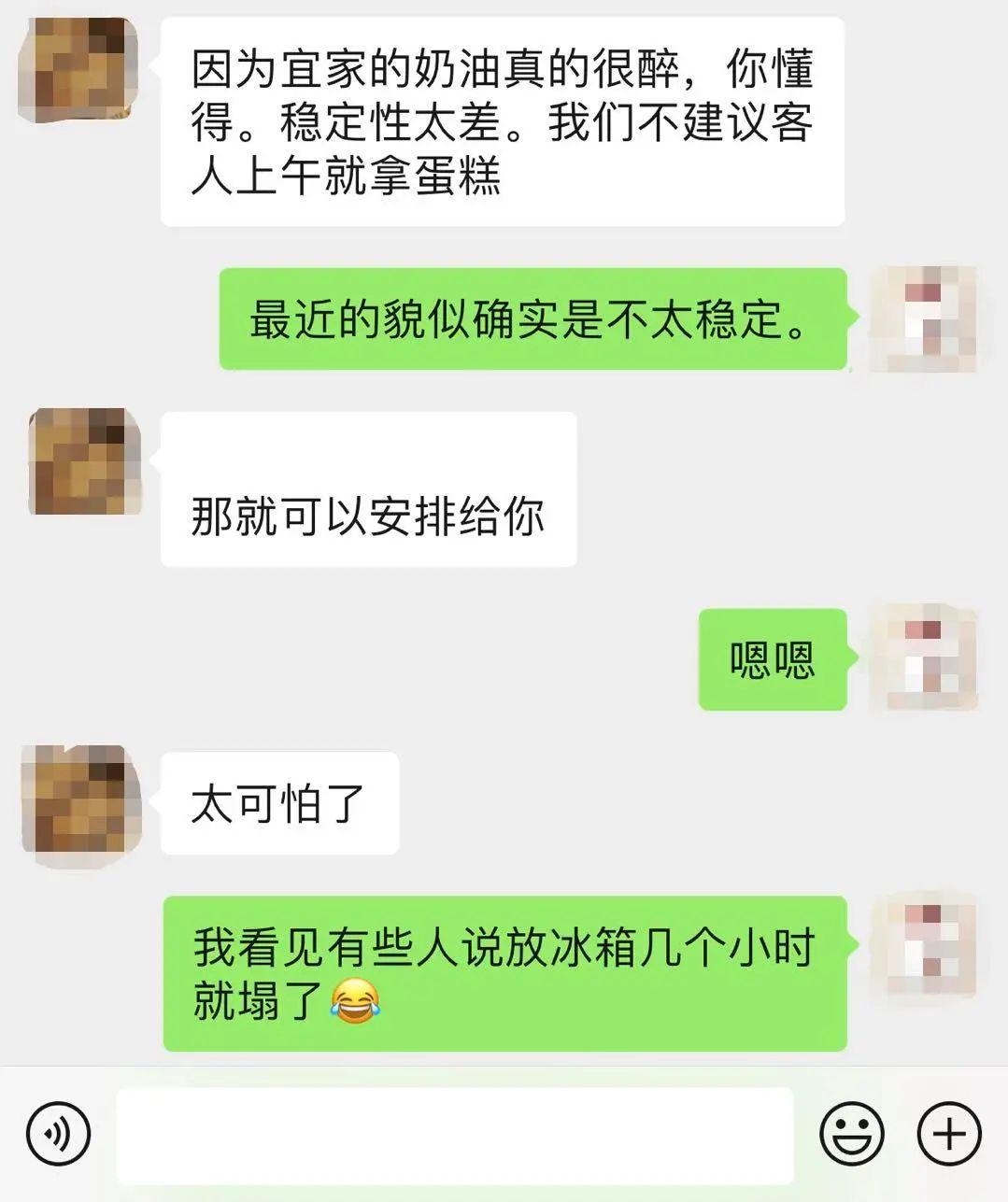Tap the topmost contact avatar in the chat
The image size is (1008, 1202).
tap(79, 70)
